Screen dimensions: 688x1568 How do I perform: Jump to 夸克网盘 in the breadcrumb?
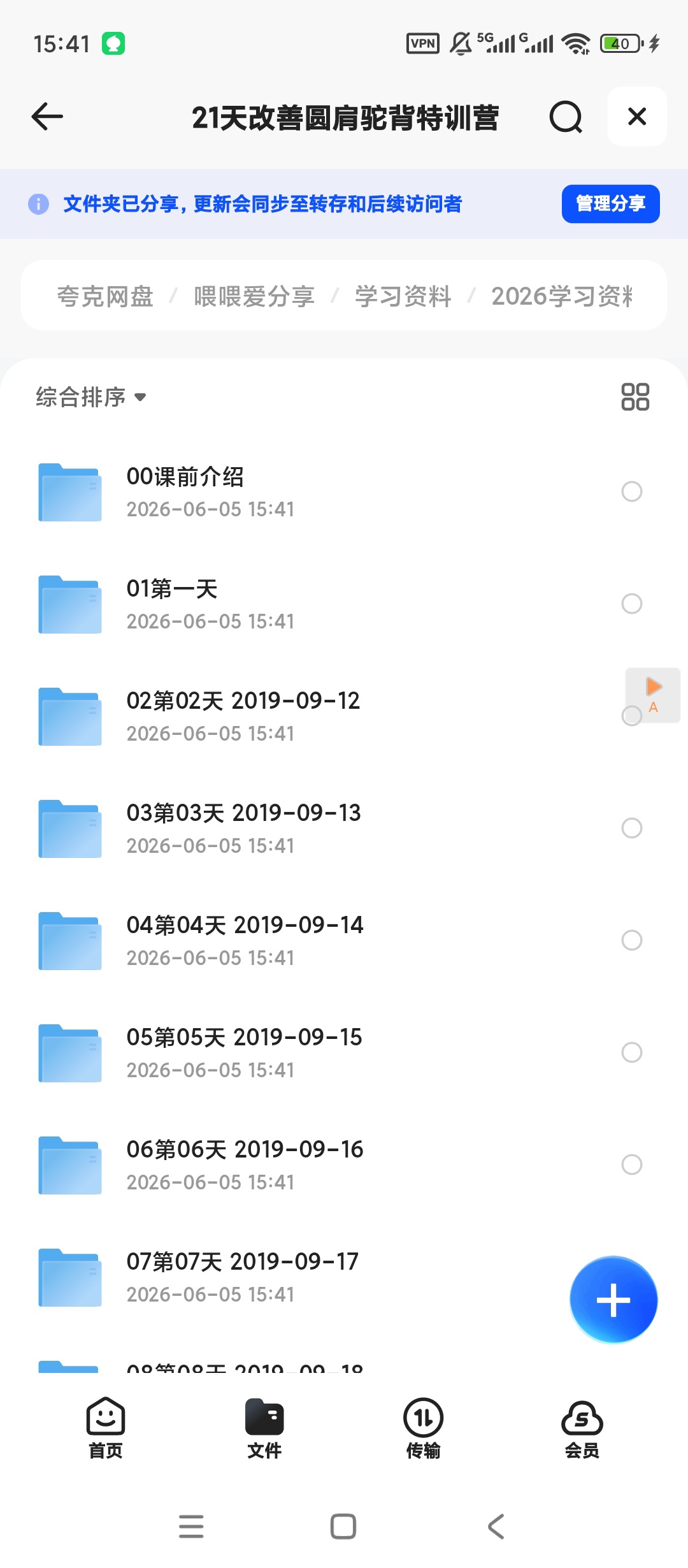(105, 296)
